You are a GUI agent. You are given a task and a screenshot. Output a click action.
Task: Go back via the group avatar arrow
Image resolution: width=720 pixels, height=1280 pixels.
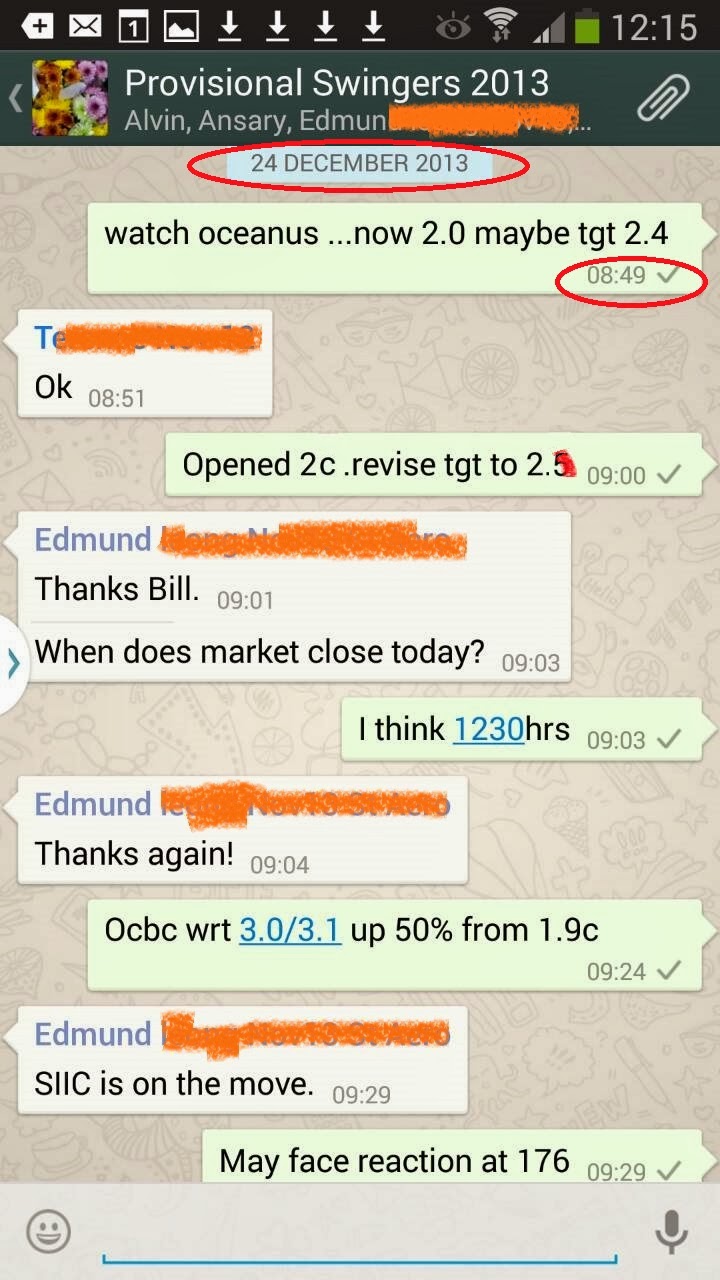pyautogui.click(x=16, y=98)
